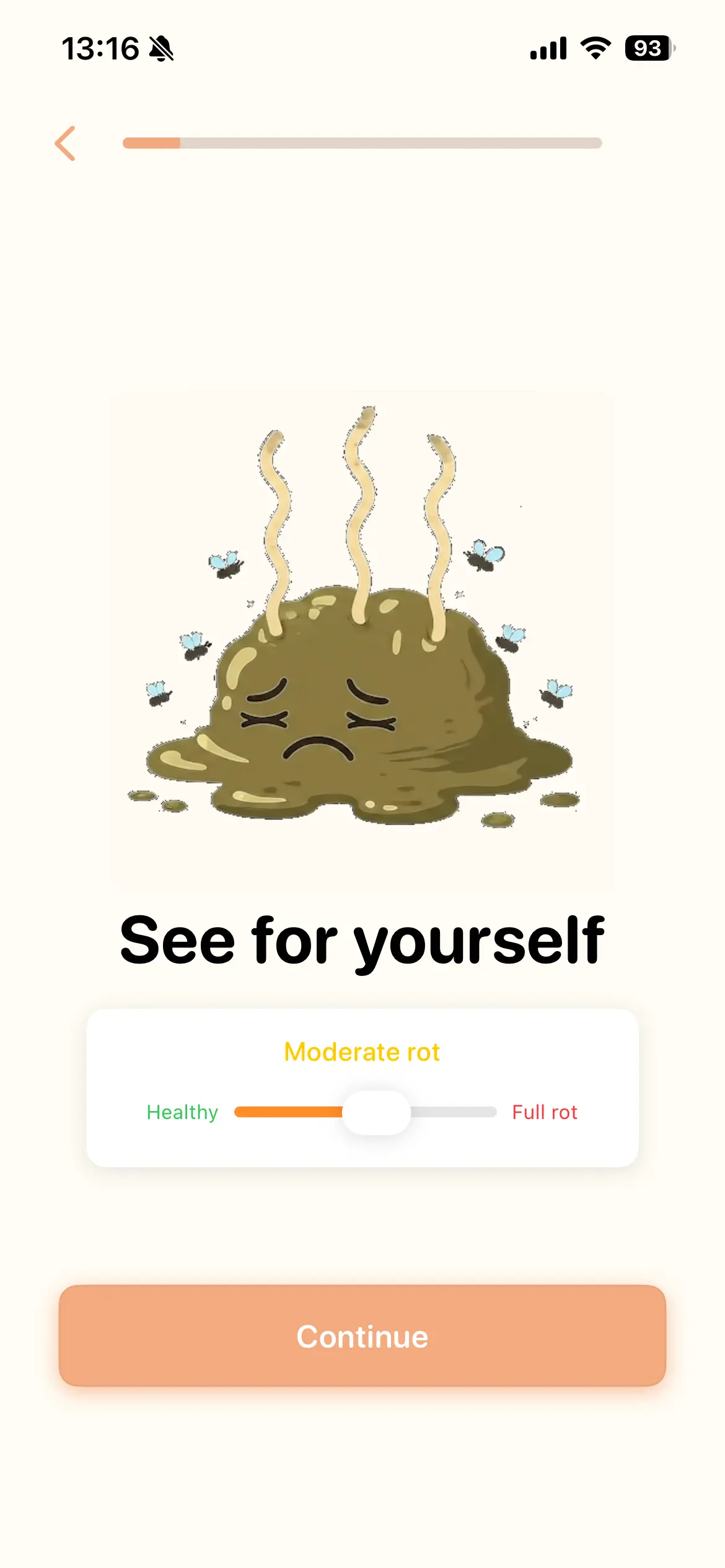Continue to the next step

click(362, 1336)
